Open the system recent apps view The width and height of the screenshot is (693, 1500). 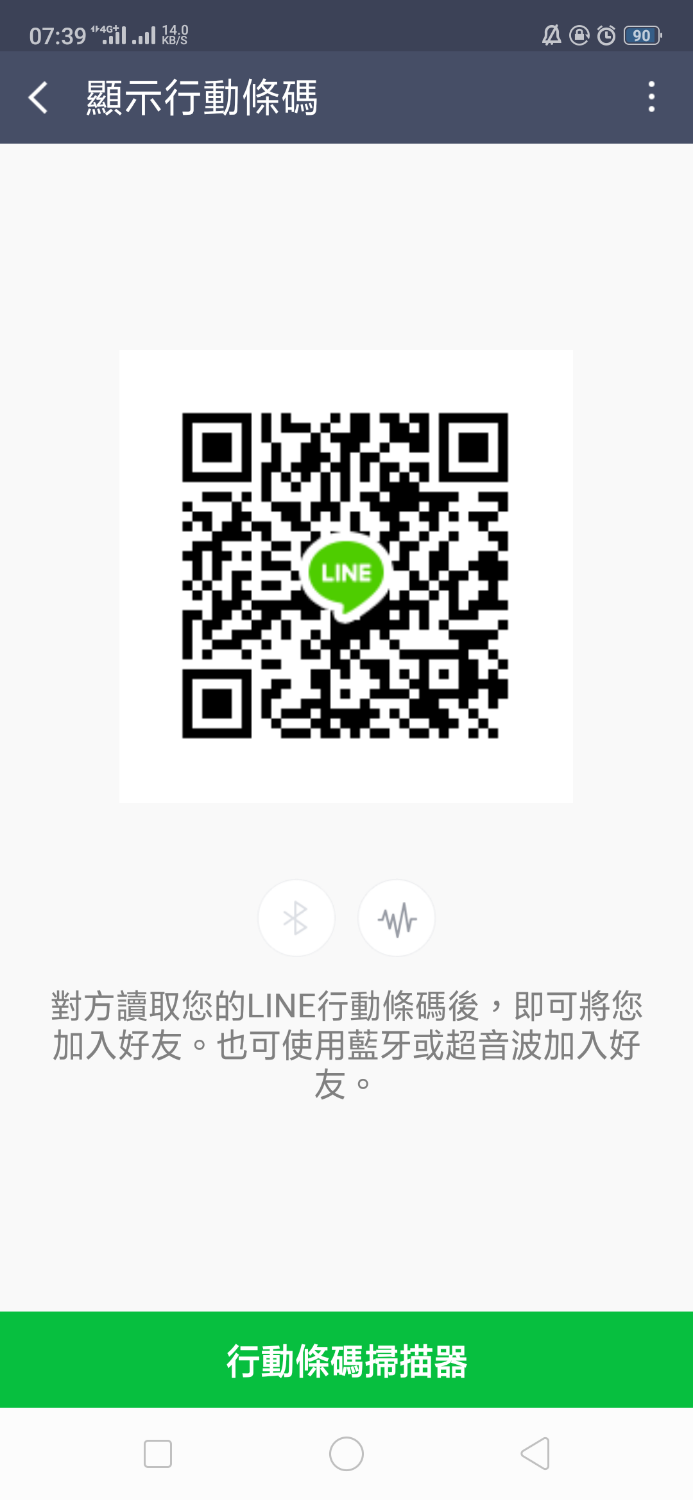(x=158, y=1453)
